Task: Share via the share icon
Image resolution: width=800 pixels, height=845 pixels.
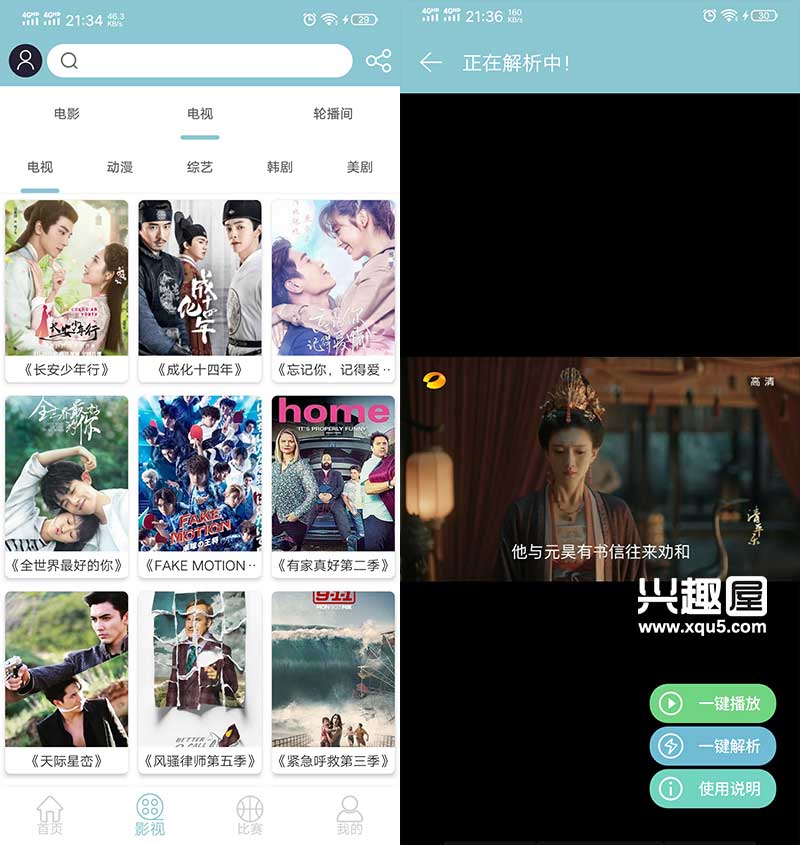Action: click(378, 61)
